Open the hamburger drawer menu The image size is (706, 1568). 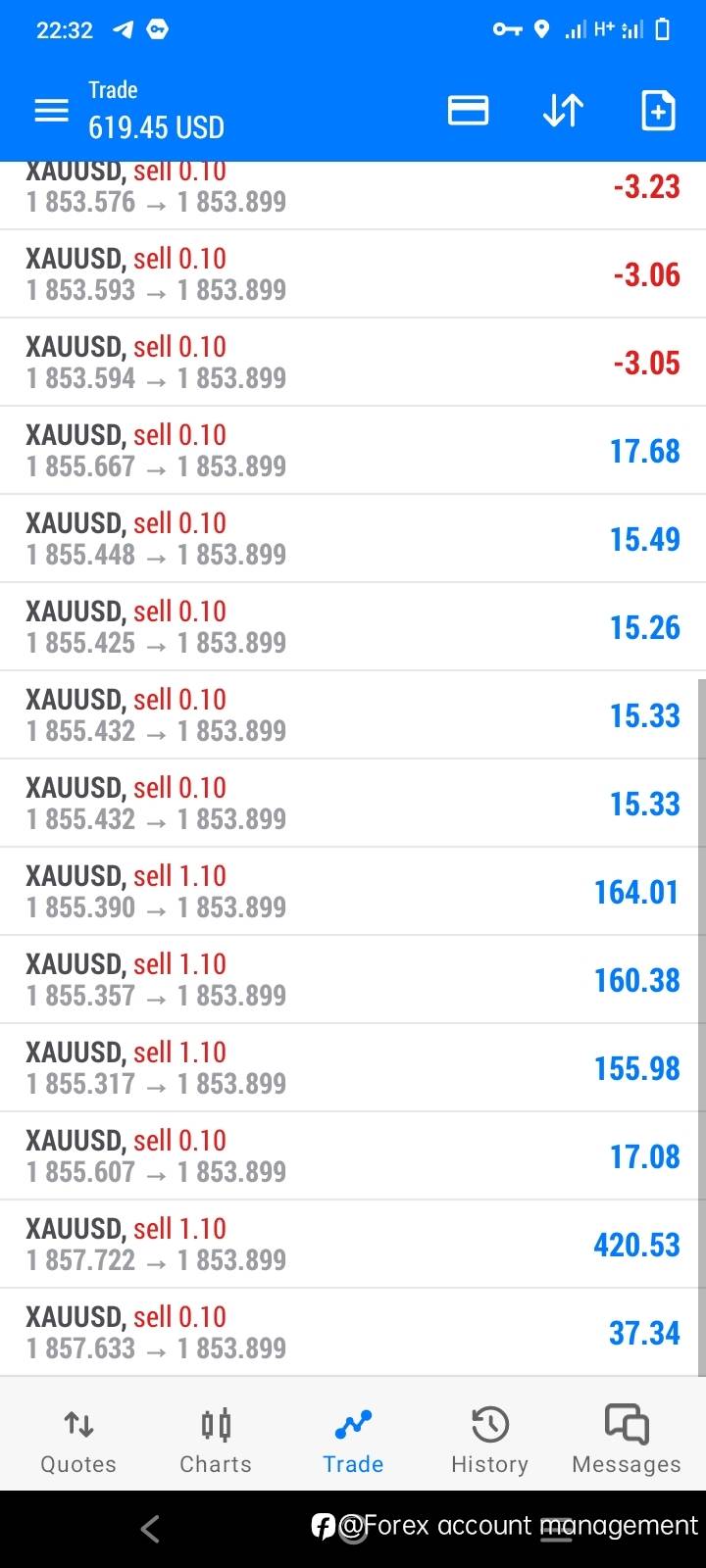tap(51, 110)
